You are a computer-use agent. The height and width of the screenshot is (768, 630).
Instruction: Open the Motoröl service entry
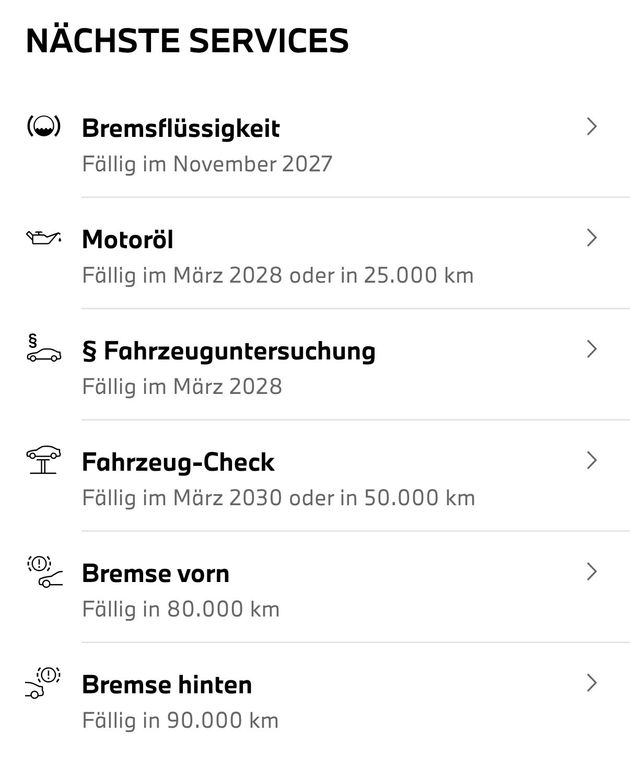(x=315, y=255)
